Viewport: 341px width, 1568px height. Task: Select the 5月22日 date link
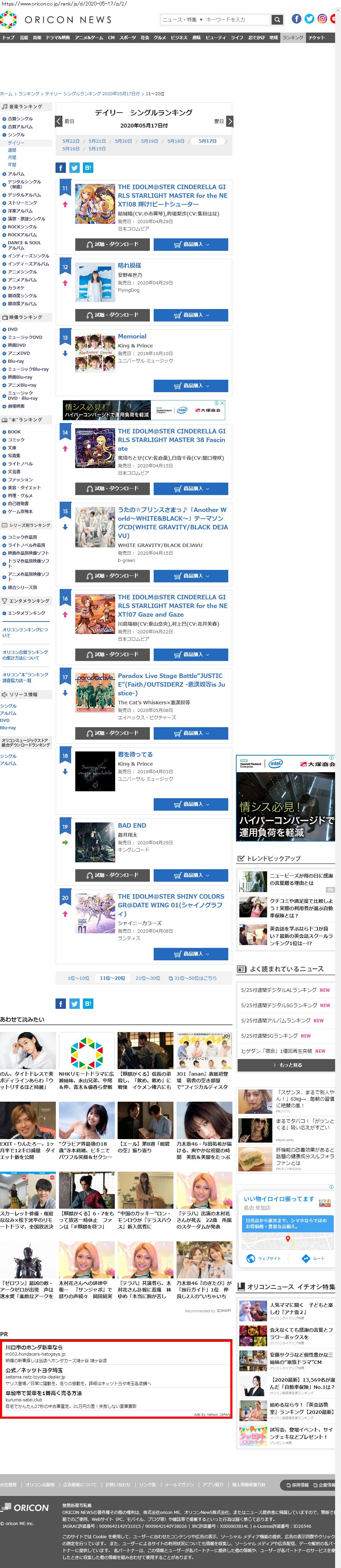point(71,141)
